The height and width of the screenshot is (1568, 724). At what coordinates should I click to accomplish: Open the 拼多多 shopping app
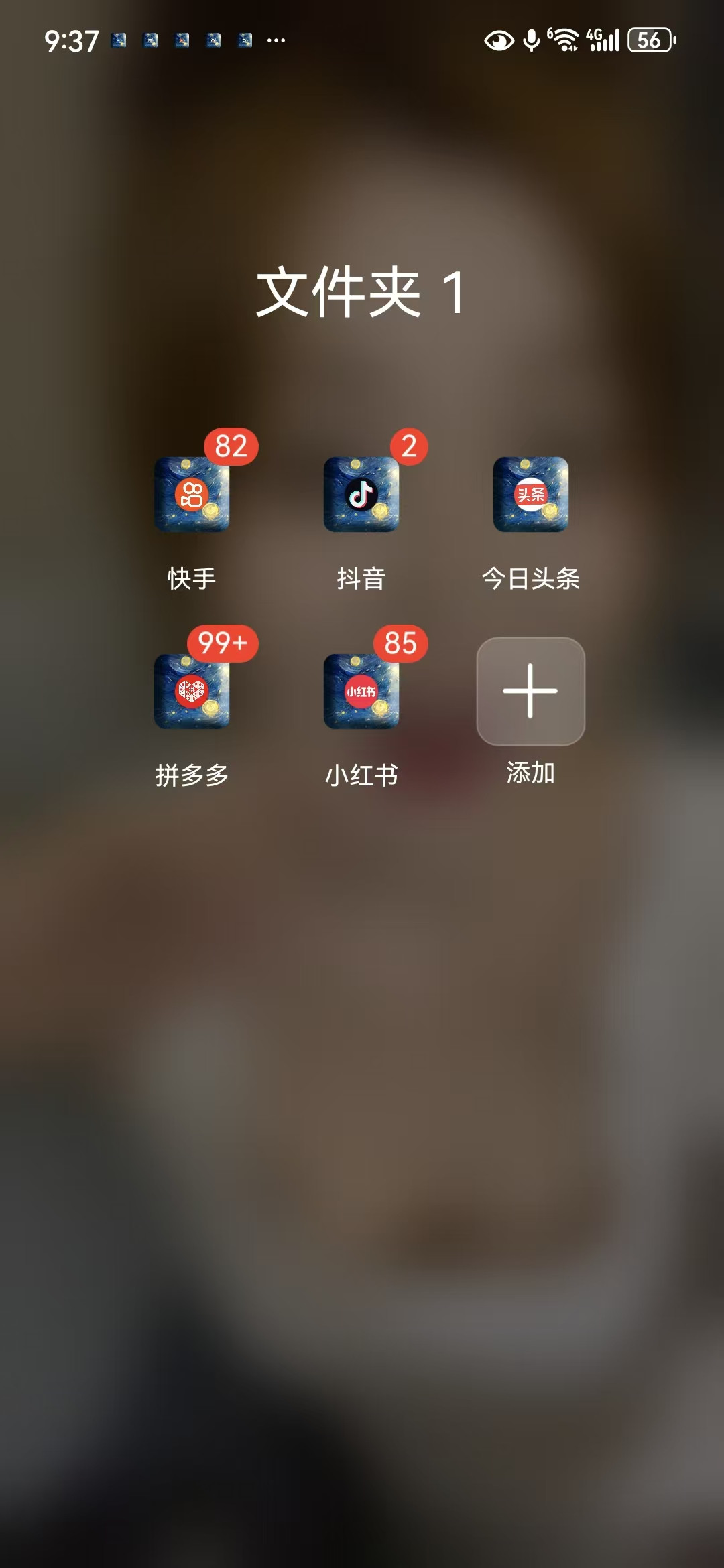pyautogui.click(x=192, y=692)
